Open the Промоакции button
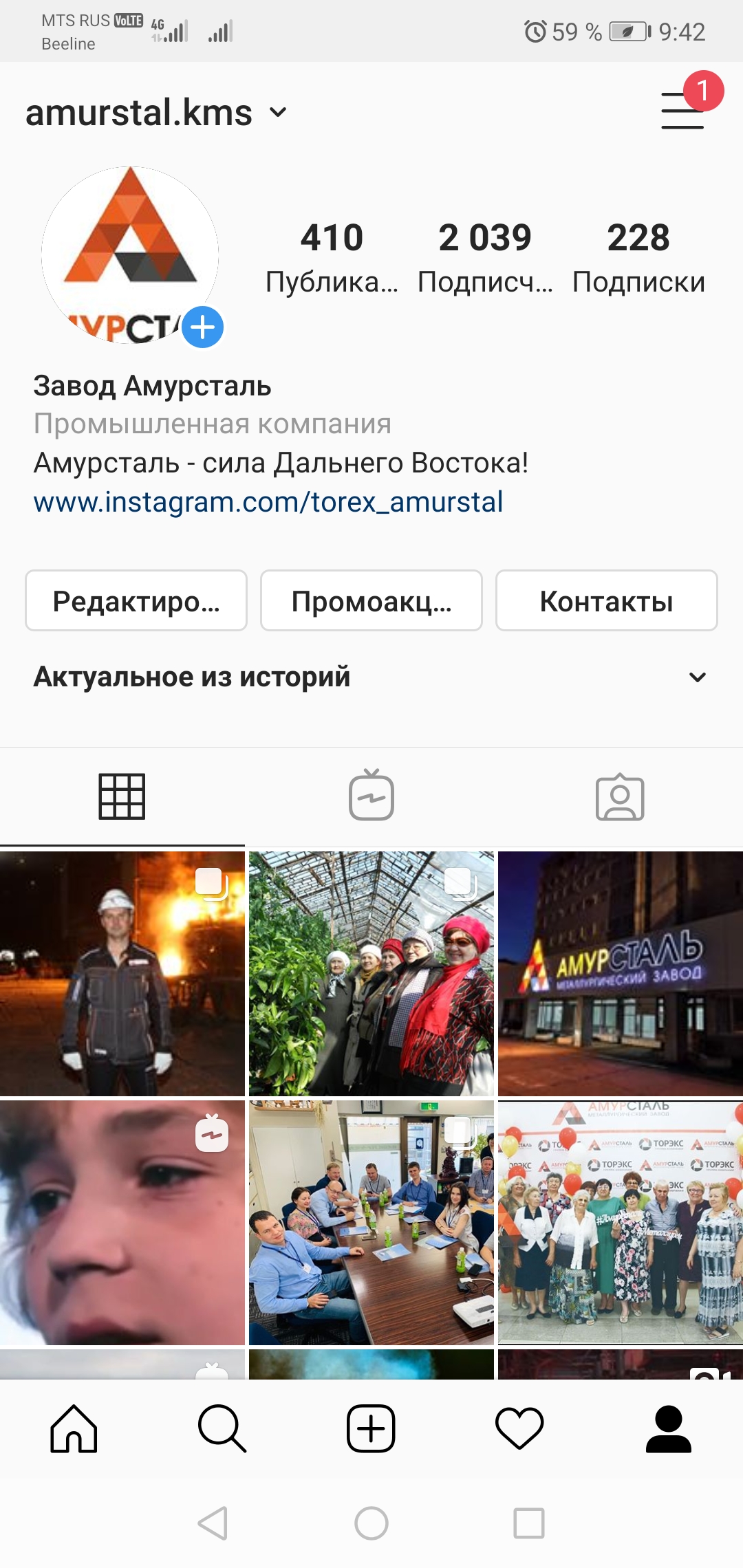Screen dimensions: 743x1568 click(x=371, y=600)
